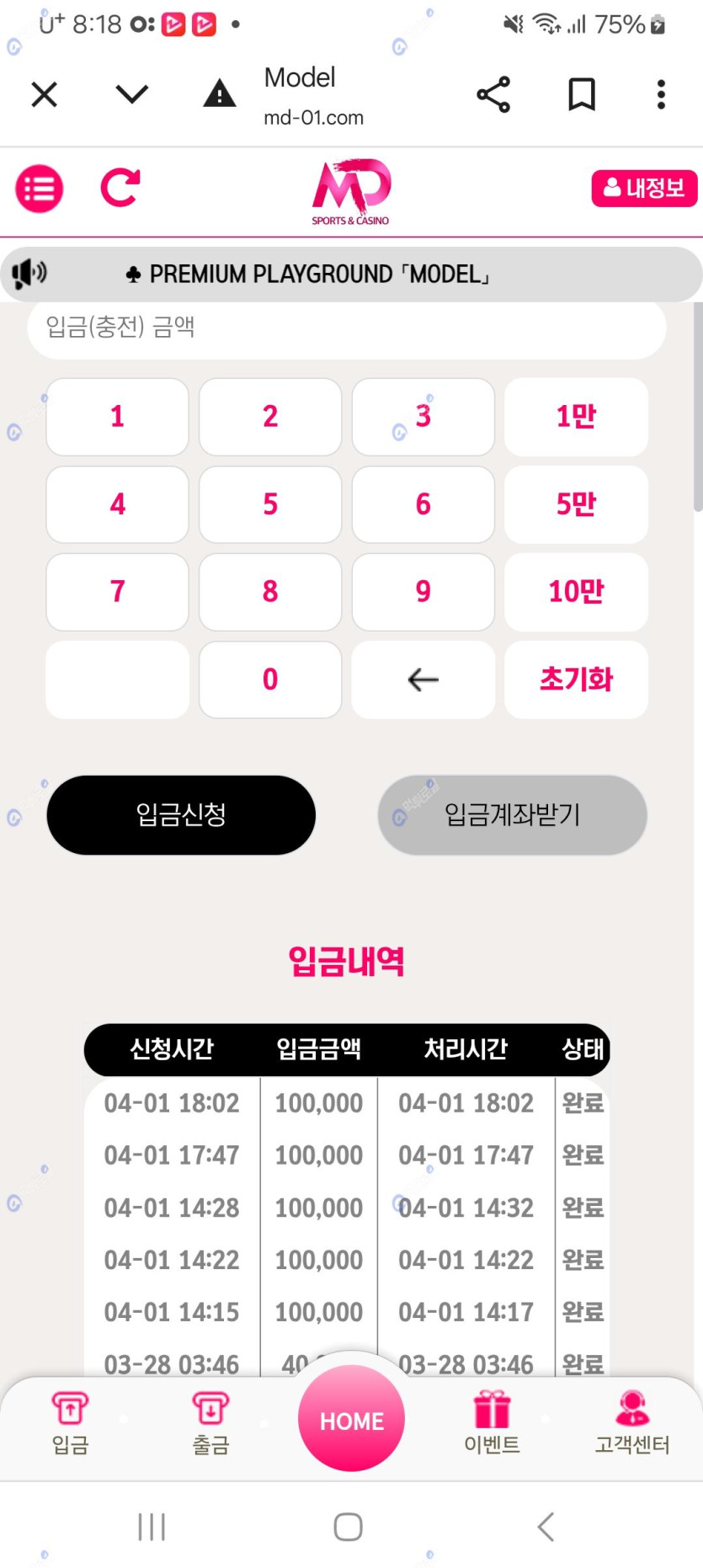The width and height of the screenshot is (703, 1568).
Task: Share this page
Action: tap(493, 94)
